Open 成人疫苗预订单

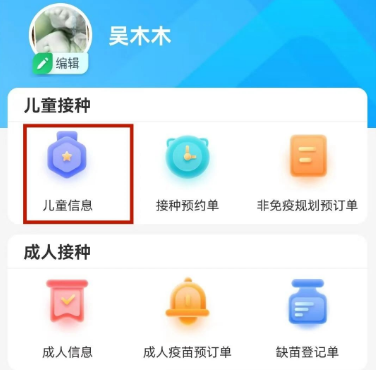[x=187, y=319]
